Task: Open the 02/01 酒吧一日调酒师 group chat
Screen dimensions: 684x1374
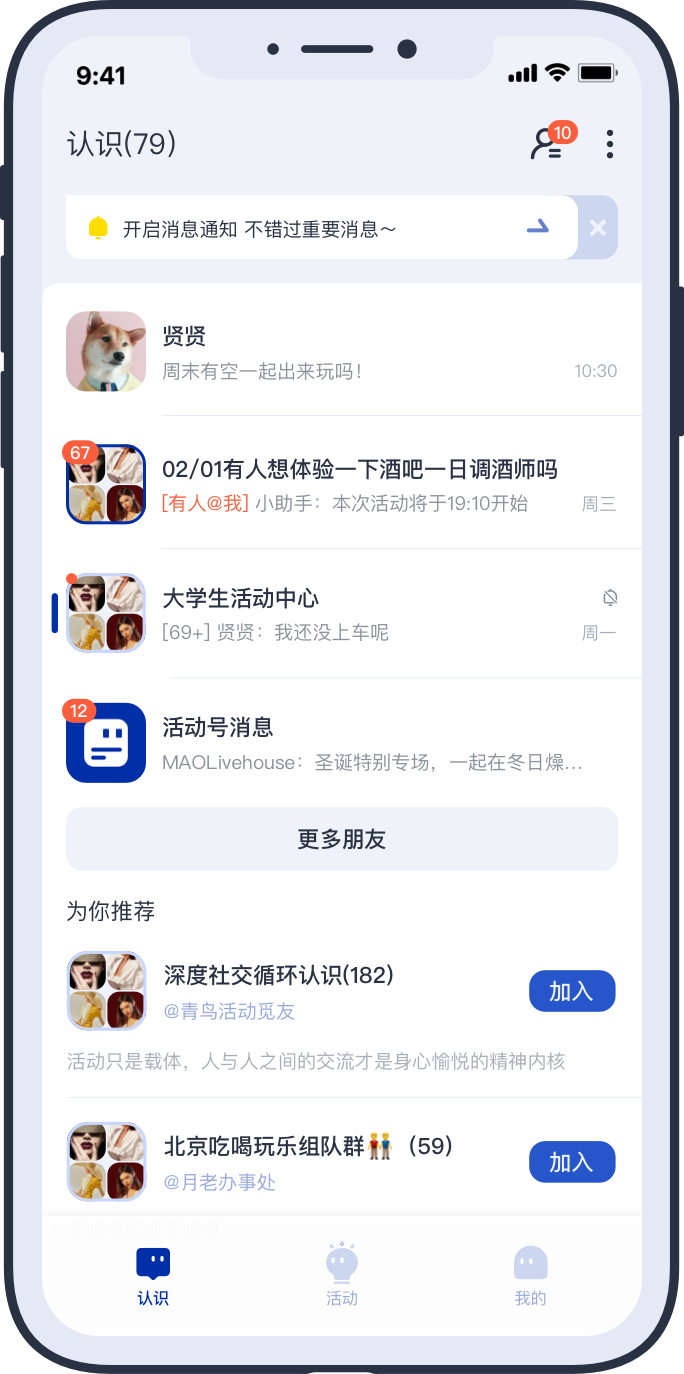Action: 360,484
